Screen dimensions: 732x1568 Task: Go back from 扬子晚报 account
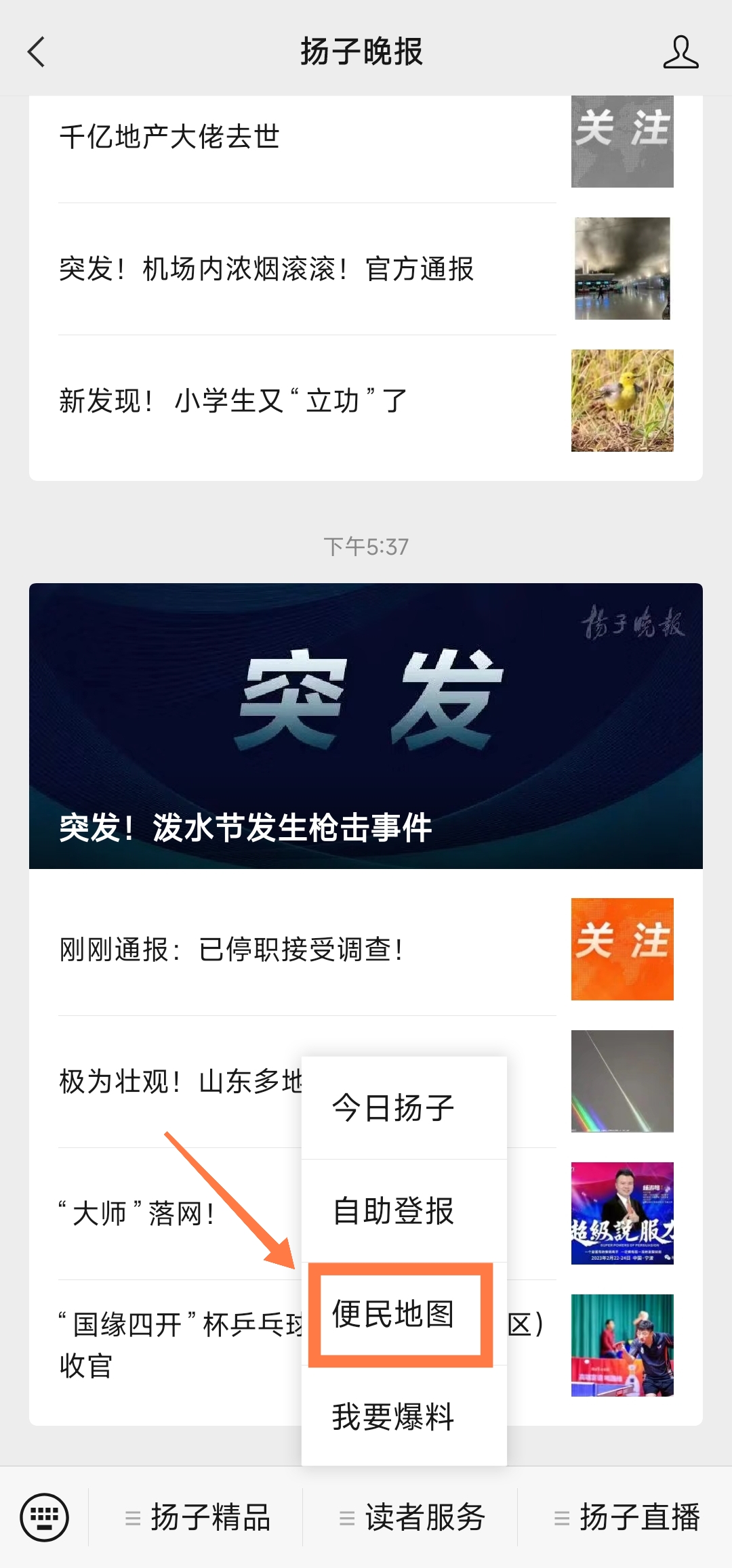[37, 52]
